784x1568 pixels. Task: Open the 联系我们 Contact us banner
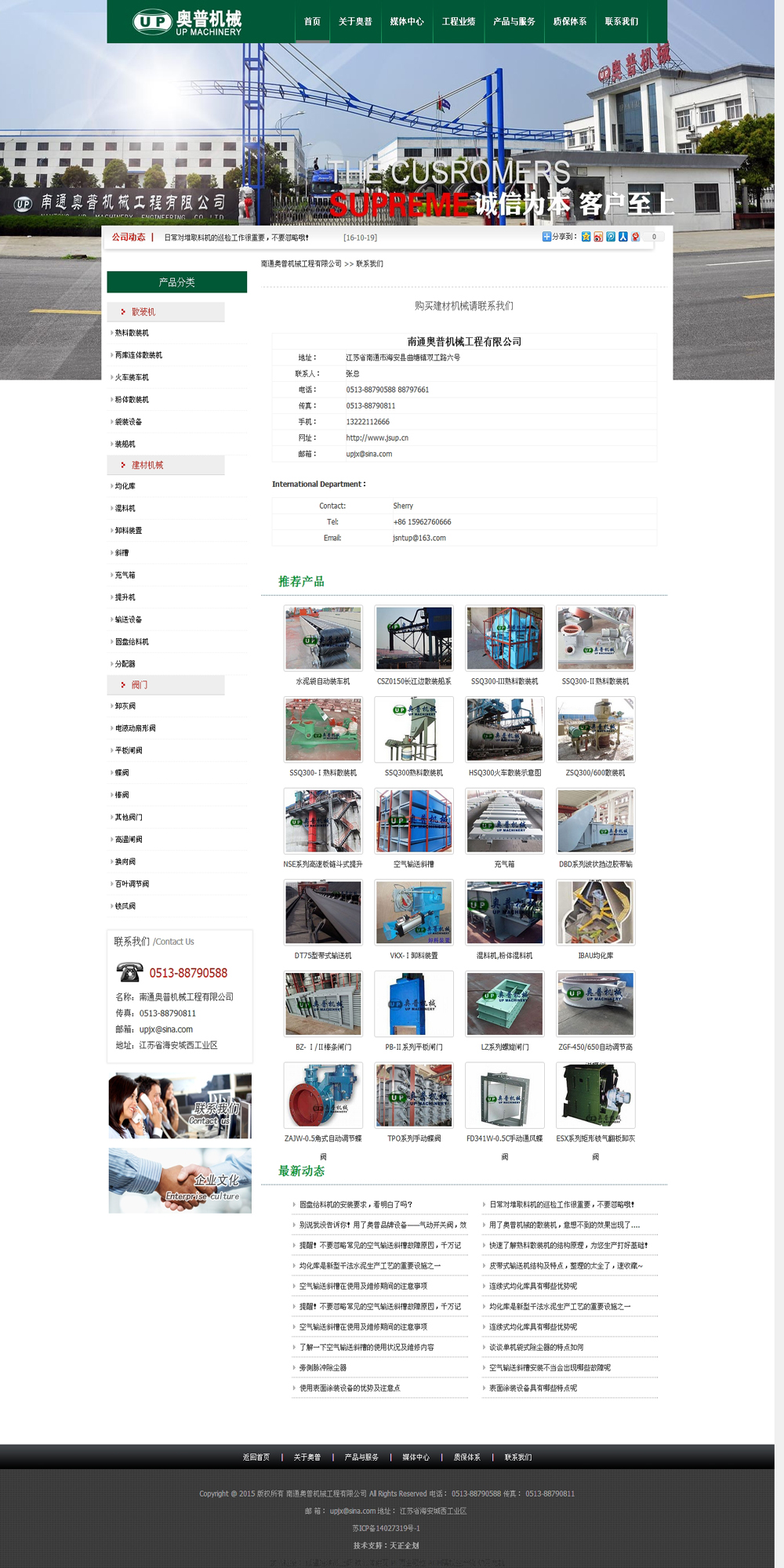coord(180,1105)
